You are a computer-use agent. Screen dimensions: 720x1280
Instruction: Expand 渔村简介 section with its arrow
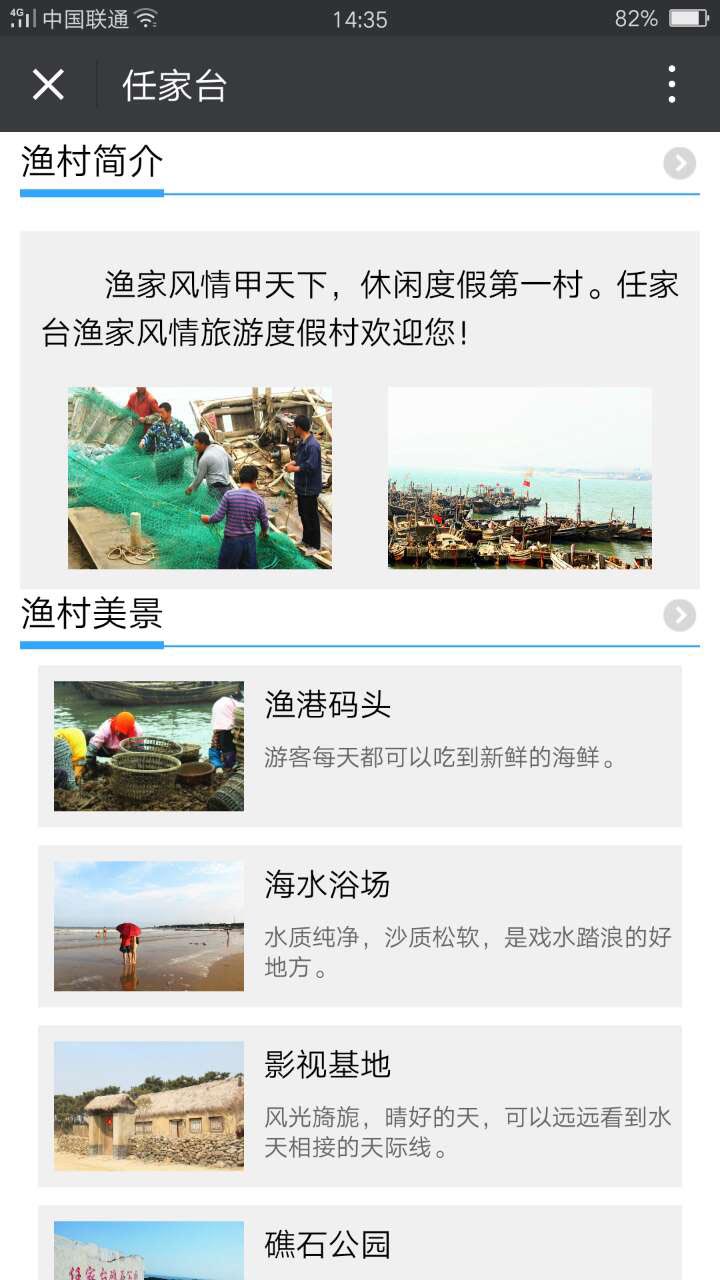(679, 163)
